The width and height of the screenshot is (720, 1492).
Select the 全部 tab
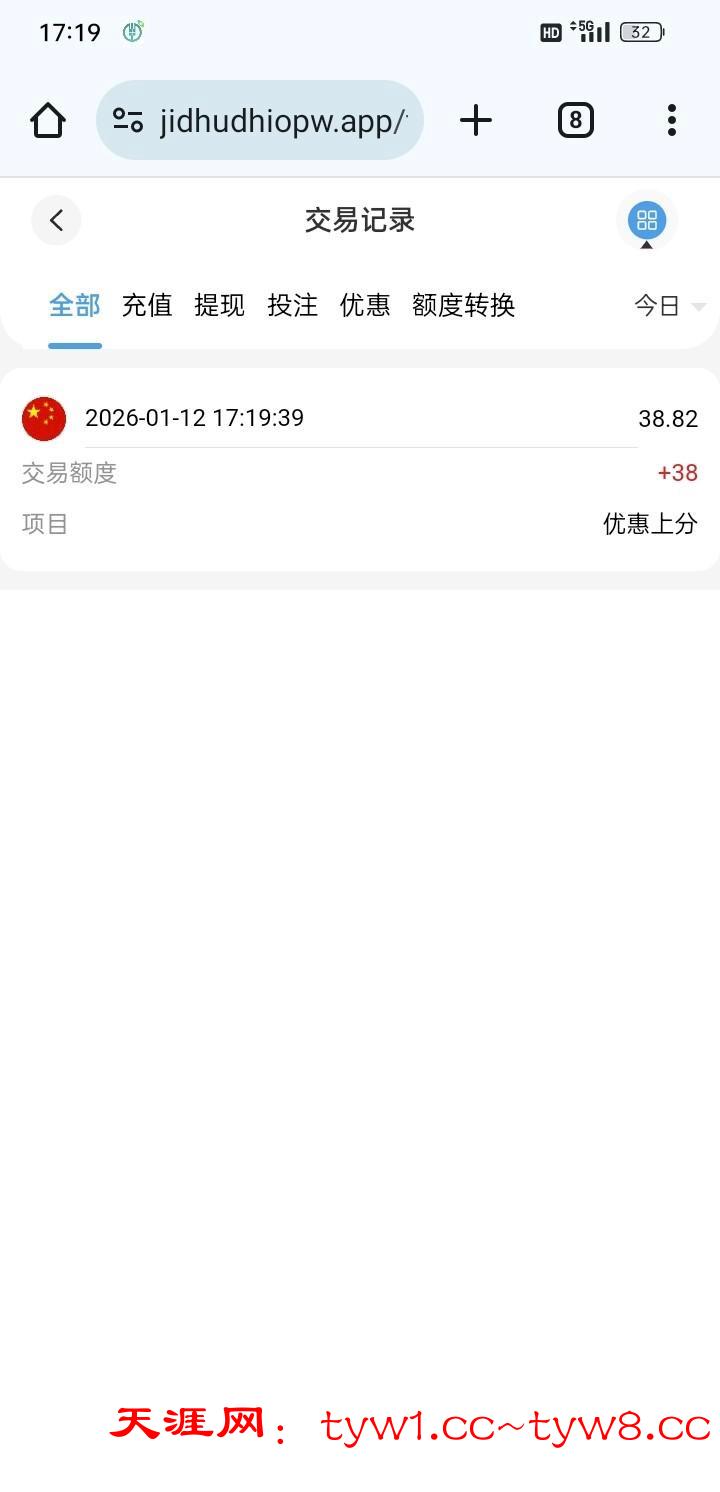pyautogui.click(x=75, y=305)
